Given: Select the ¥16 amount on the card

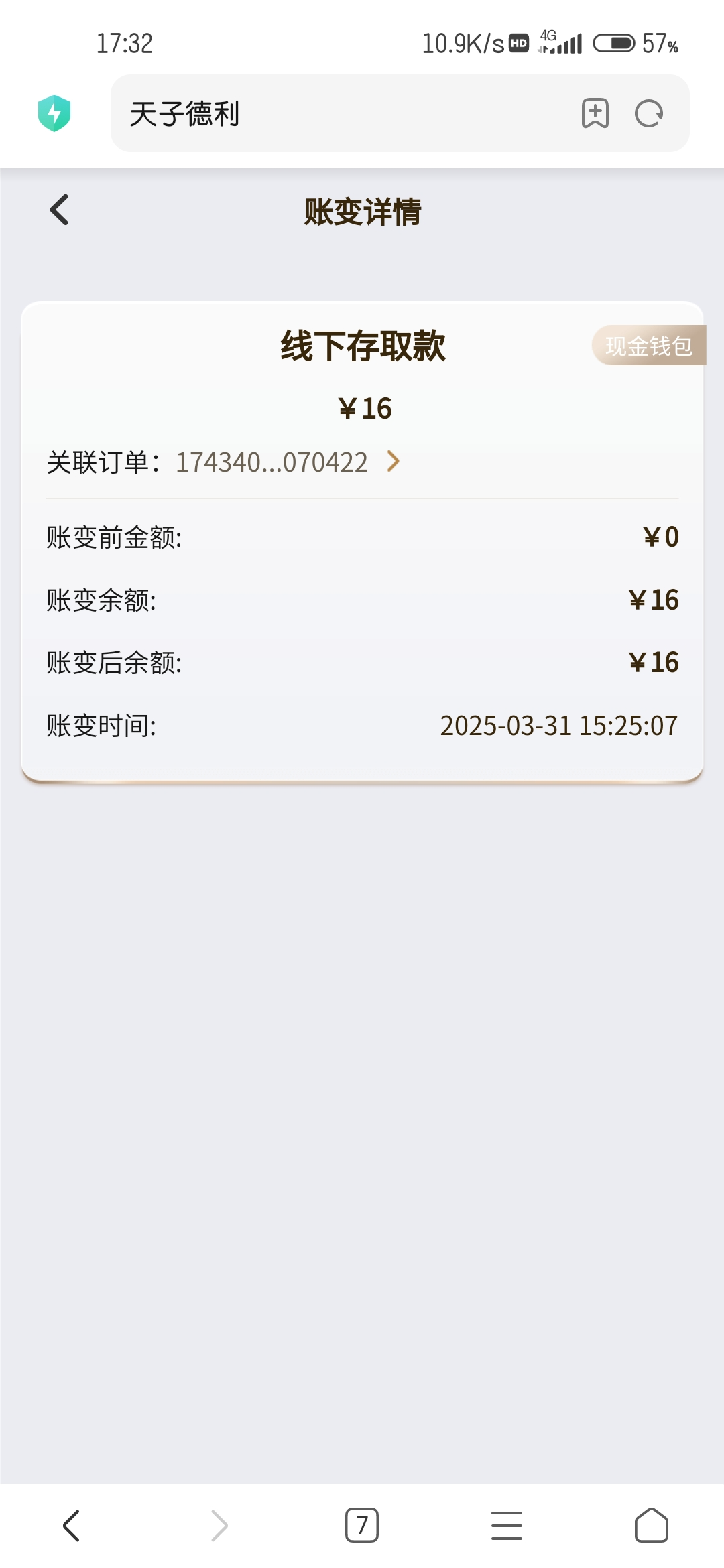Looking at the screenshot, I should point(362,407).
